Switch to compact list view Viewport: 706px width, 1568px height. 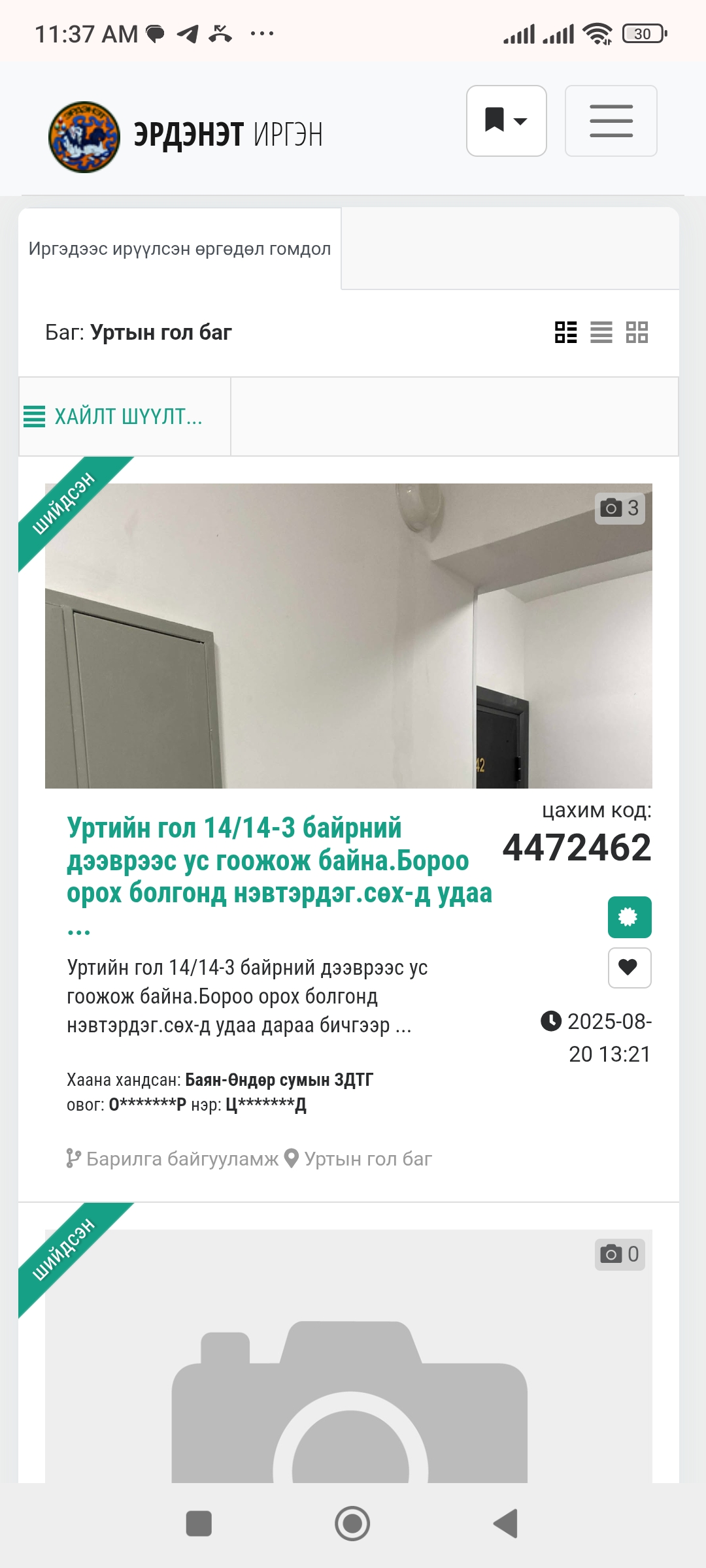(x=601, y=332)
